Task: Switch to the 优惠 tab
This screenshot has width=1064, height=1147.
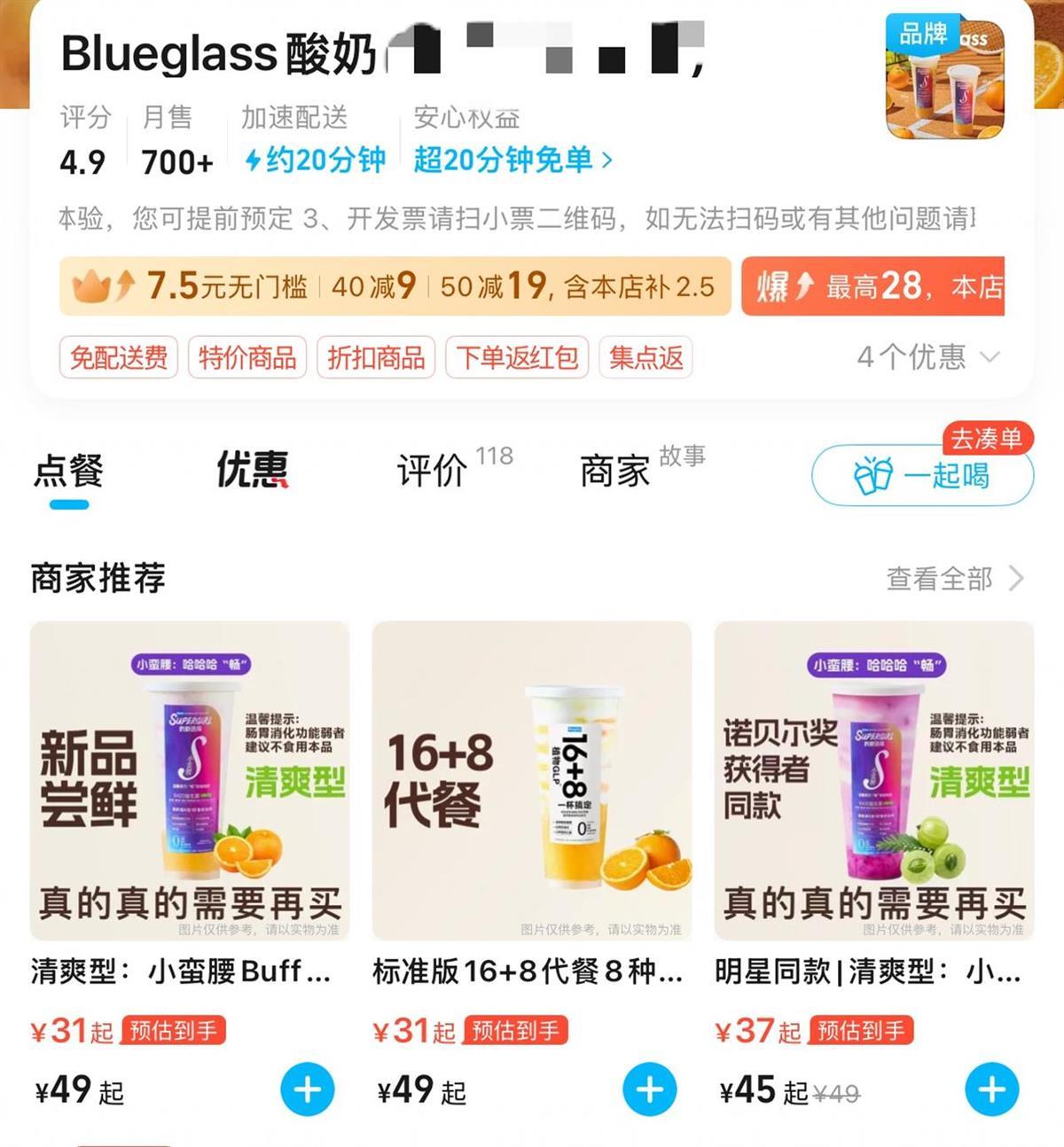Action: (253, 471)
